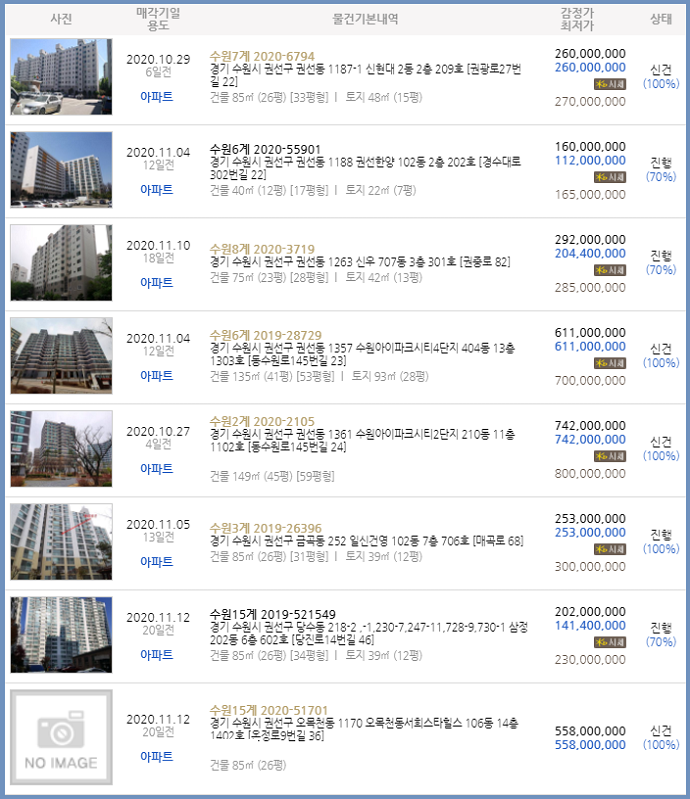Open case 수원7계 2020-6794 listing
Image resolution: width=690 pixels, height=799 pixels.
tap(262, 56)
